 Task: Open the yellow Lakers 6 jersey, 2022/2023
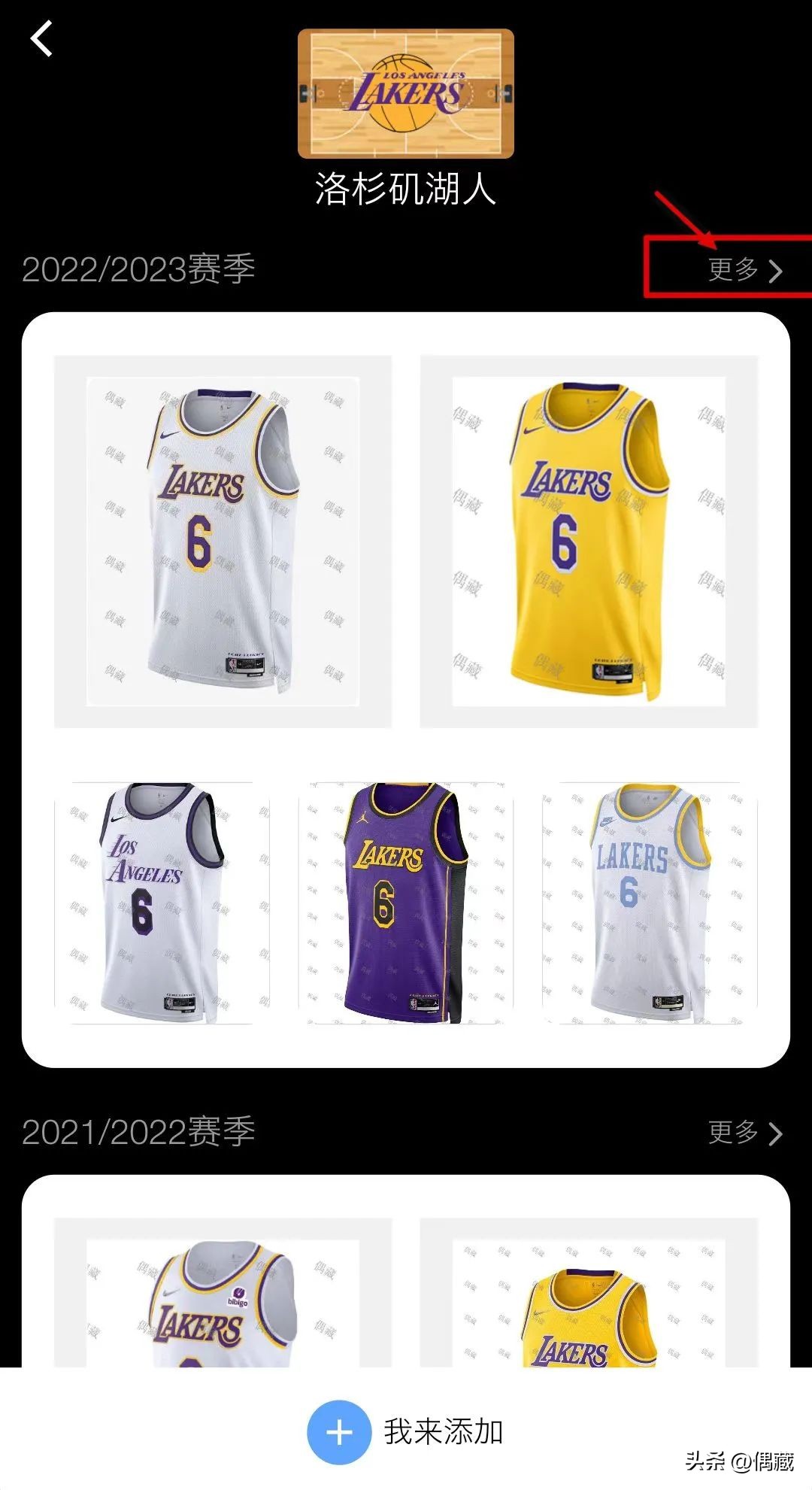point(589,541)
